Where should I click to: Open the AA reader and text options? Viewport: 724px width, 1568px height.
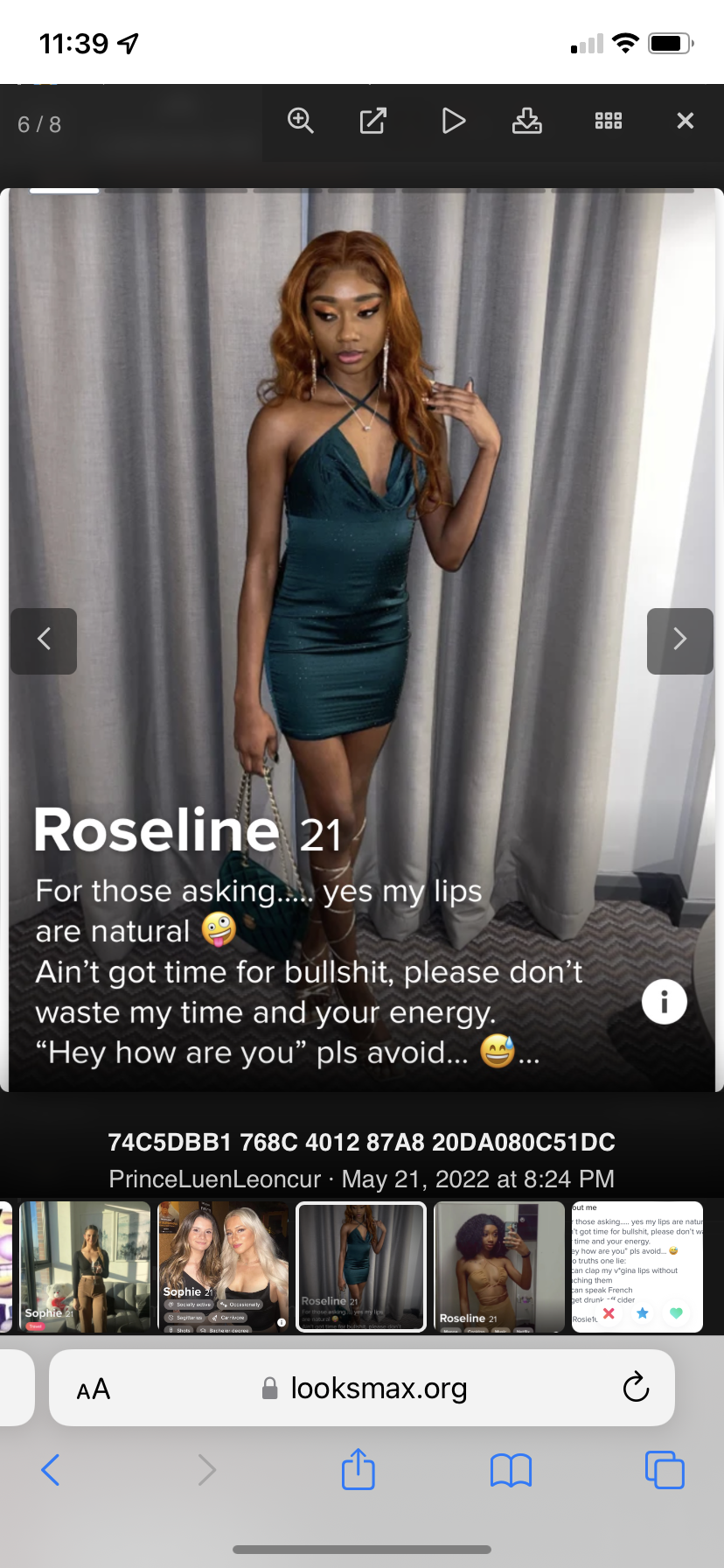[94, 1389]
